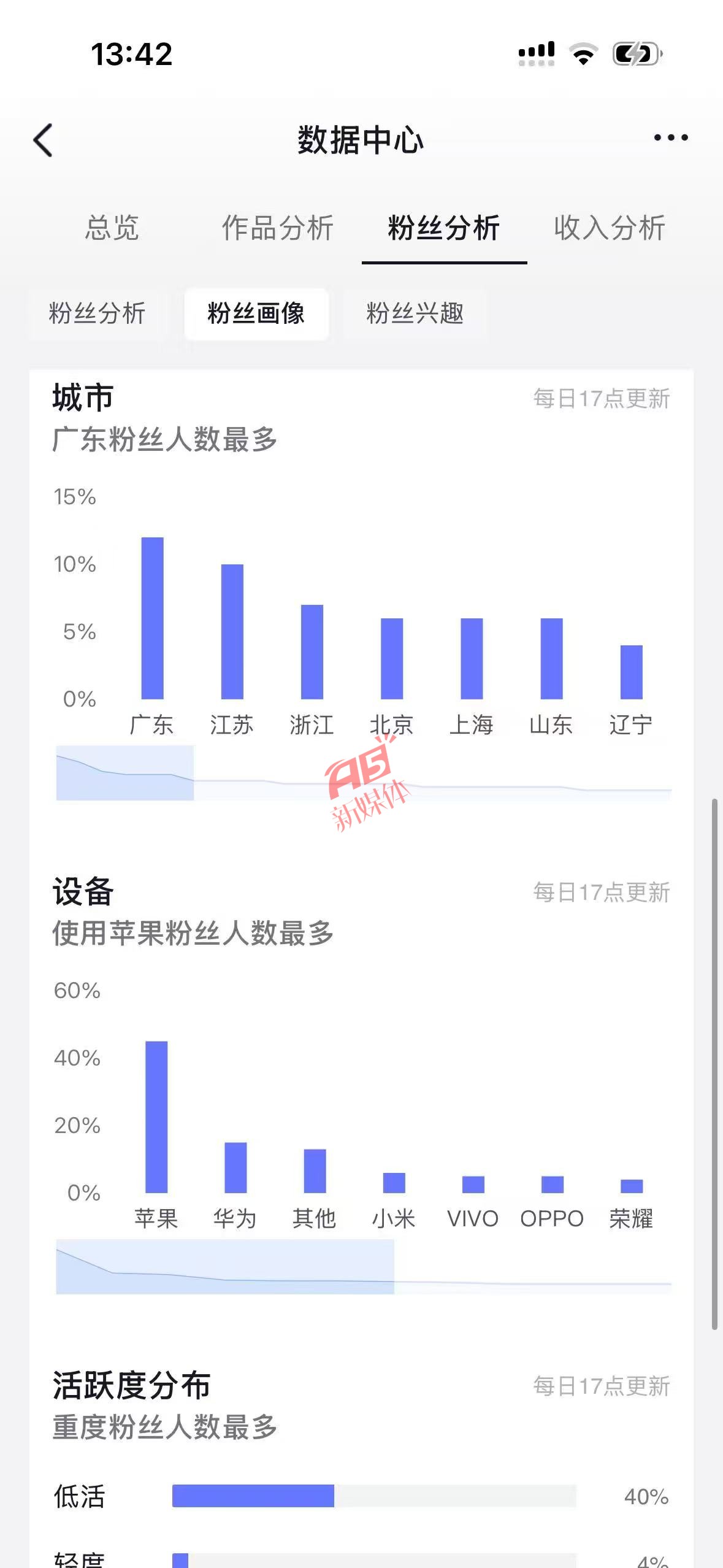
Task: Switch to the 作品分析 tab
Action: pyautogui.click(x=278, y=228)
